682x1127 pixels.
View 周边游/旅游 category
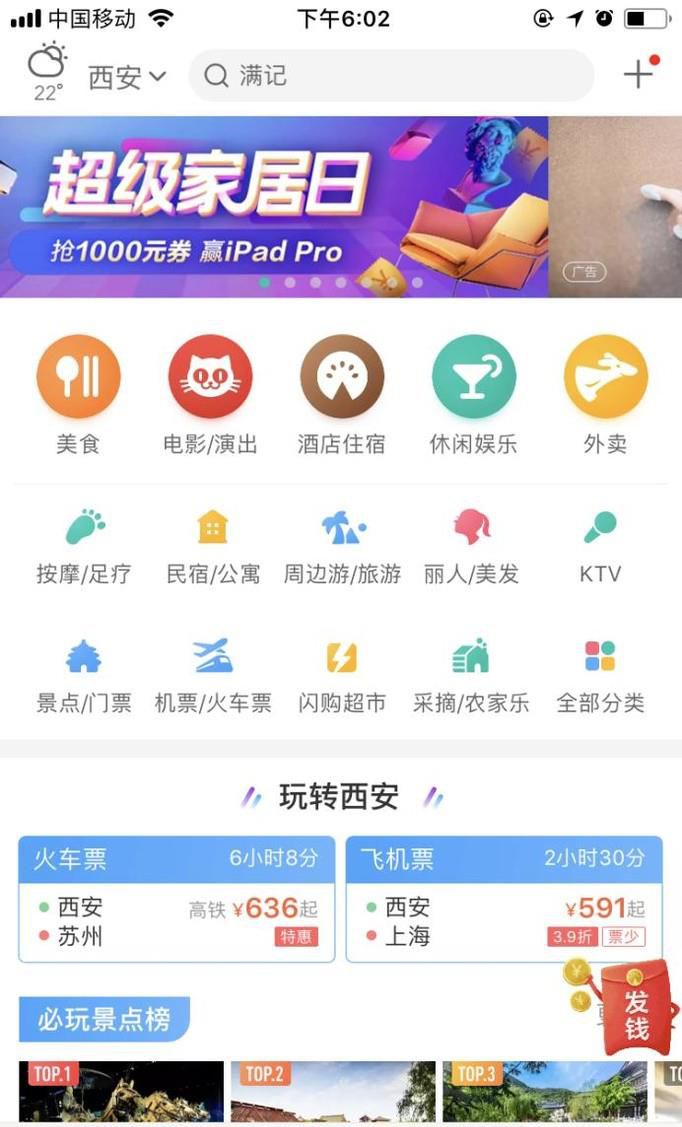pyautogui.click(x=342, y=546)
